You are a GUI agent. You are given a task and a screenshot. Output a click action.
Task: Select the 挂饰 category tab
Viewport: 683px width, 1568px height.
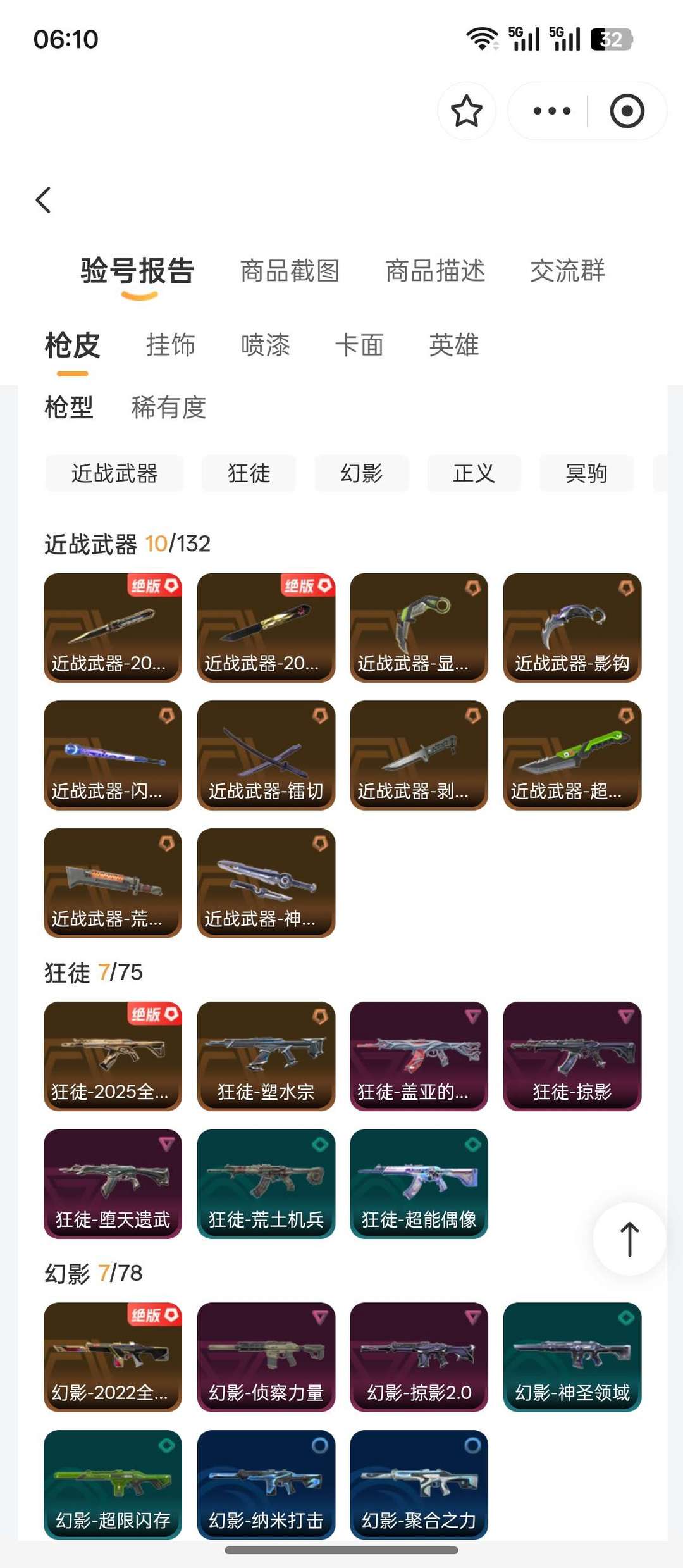[x=171, y=345]
